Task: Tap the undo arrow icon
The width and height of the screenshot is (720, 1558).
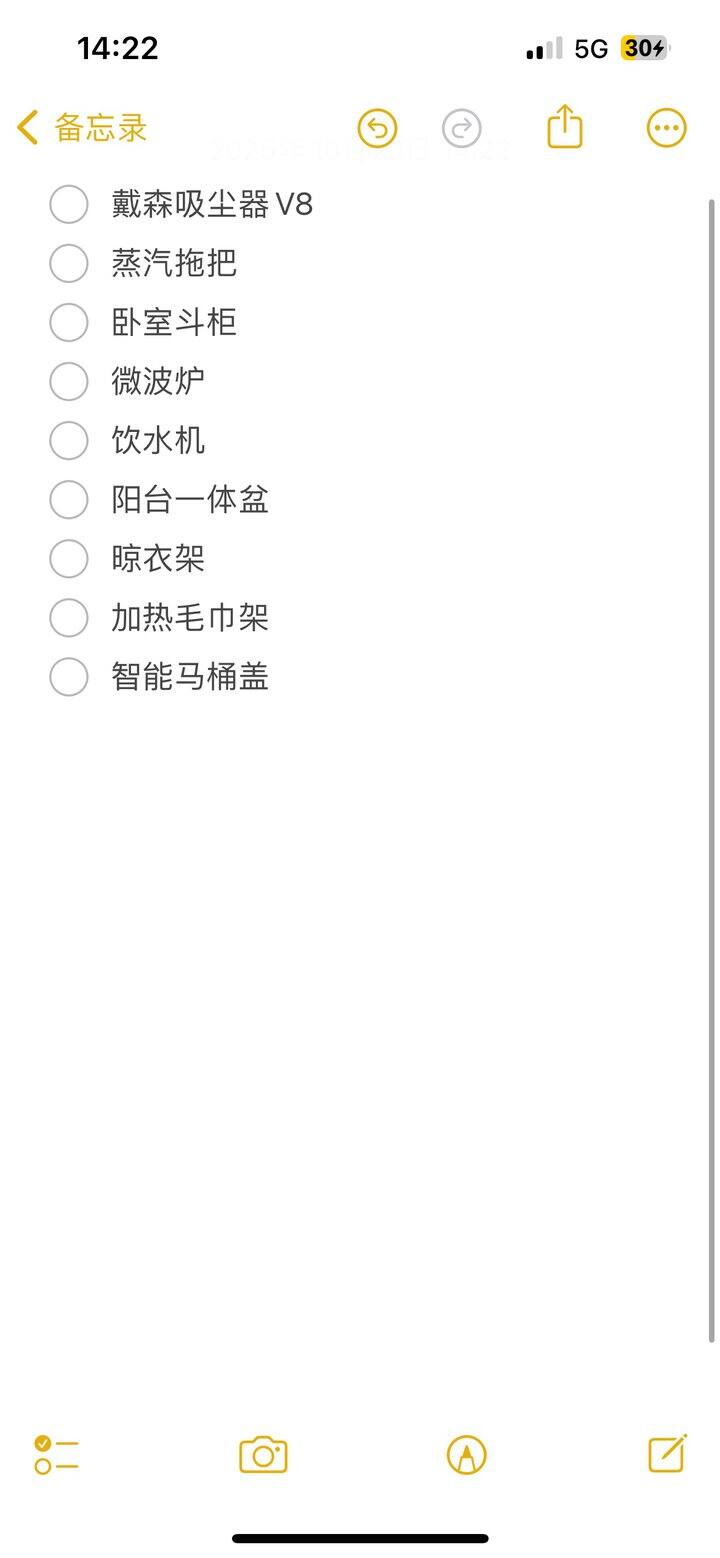Action: (376, 127)
